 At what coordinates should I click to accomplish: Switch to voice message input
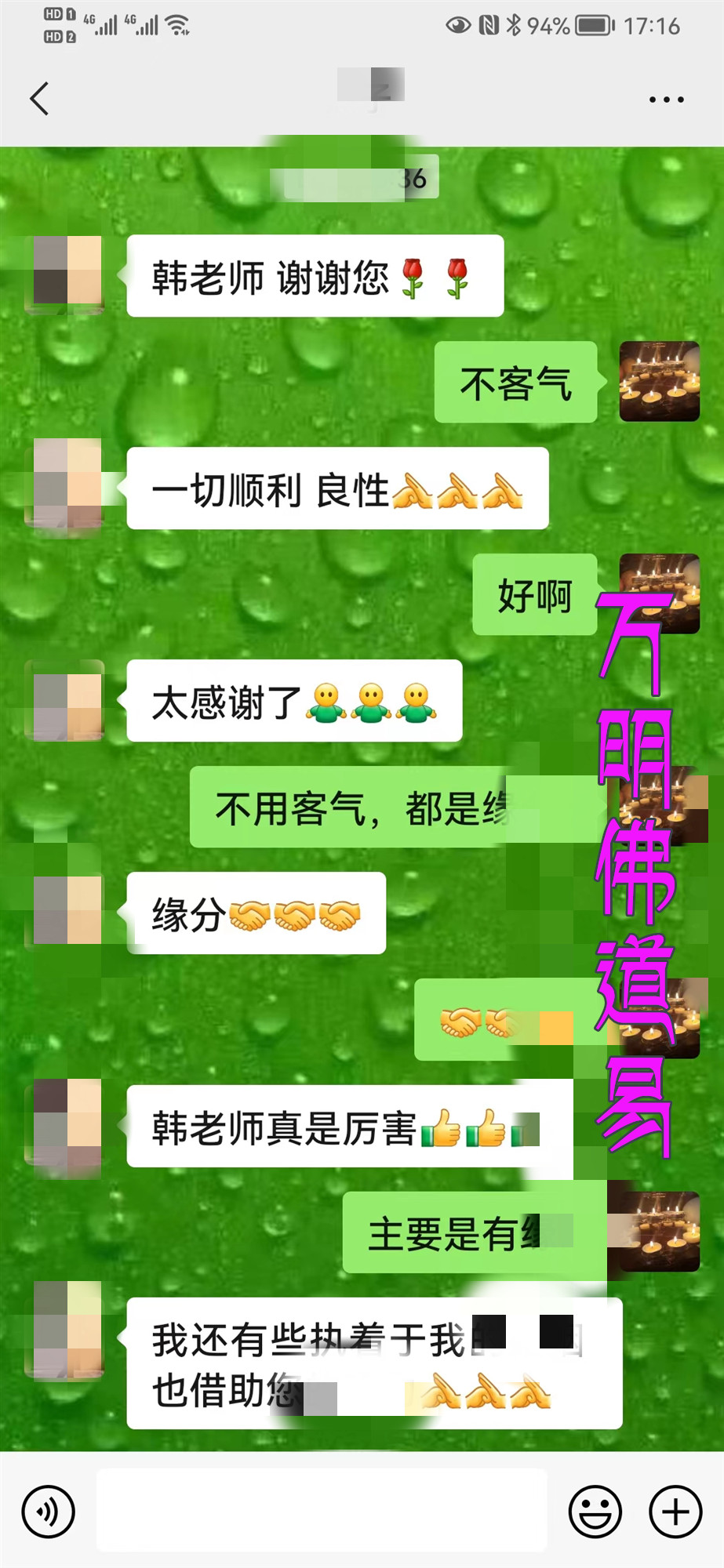[49, 1511]
